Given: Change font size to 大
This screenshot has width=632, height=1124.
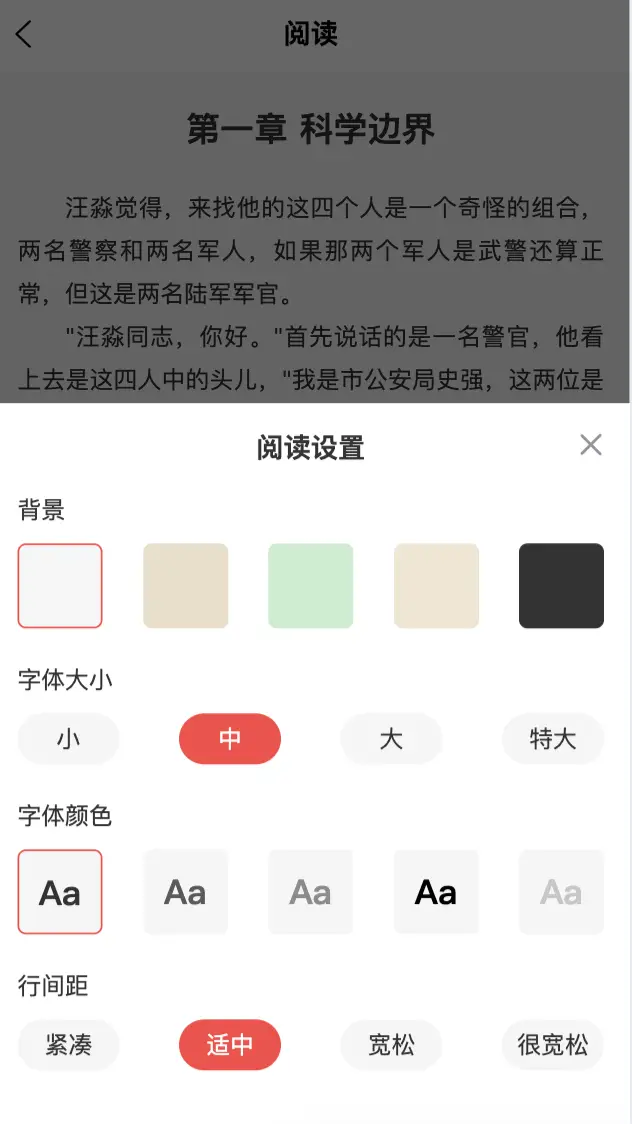Looking at the screenshot, I should click(x=391, y=739).
